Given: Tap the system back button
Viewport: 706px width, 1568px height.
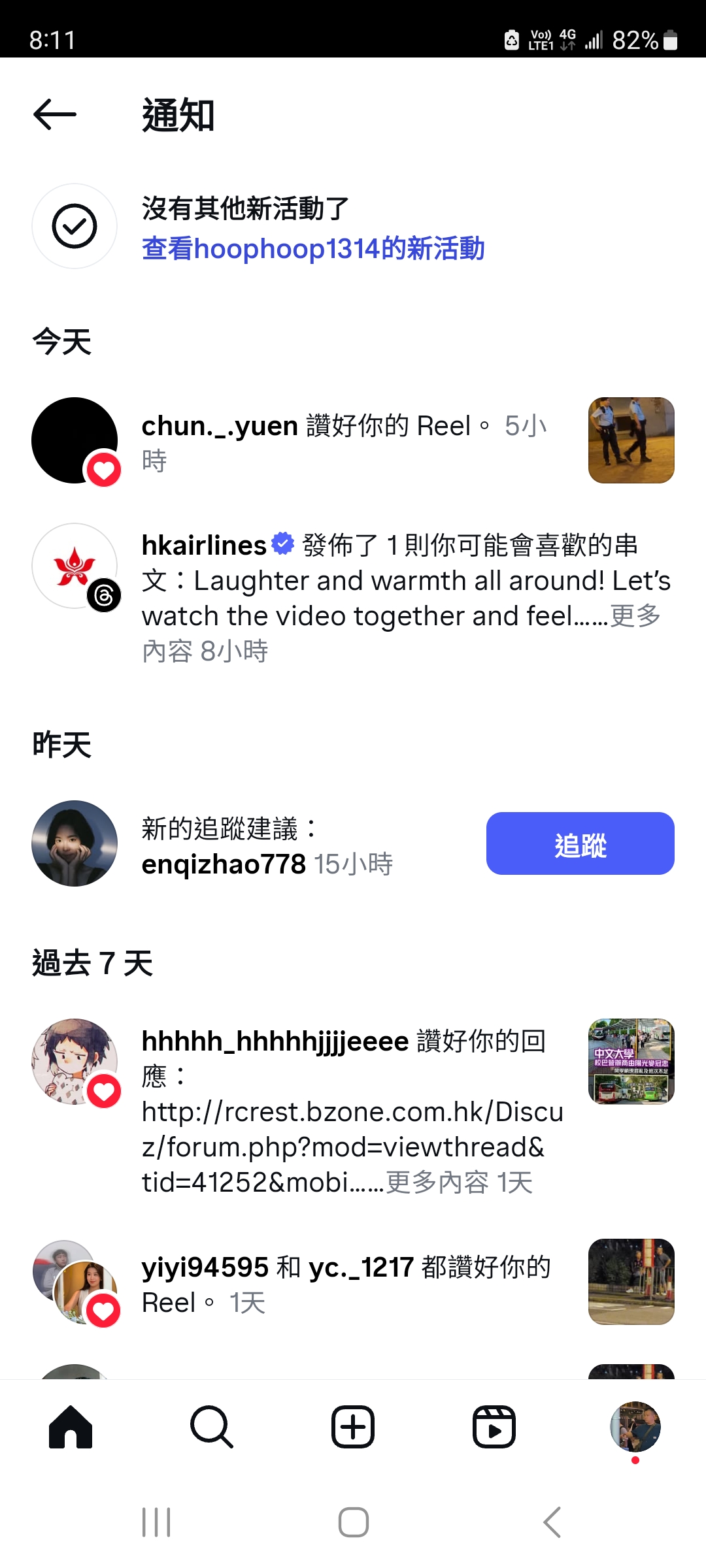Looking at the screenshot, I should coord(552,1522).
